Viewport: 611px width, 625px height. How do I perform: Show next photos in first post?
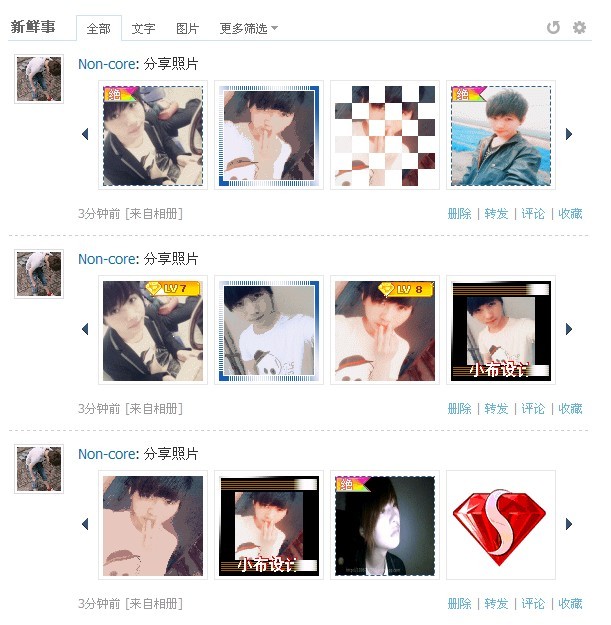coord(569,134)
